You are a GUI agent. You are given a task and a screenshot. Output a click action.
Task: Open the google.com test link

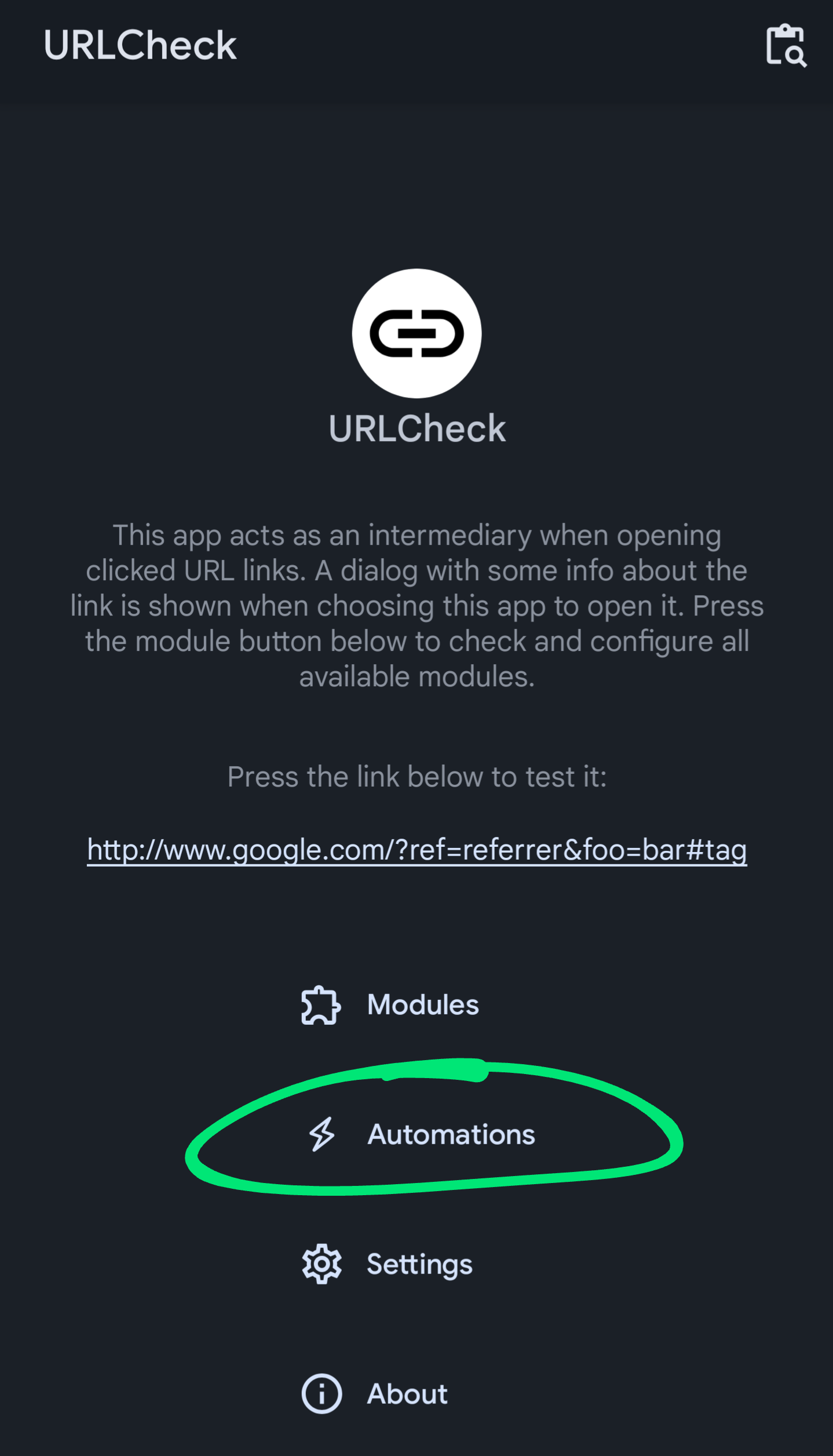click(x=417, y=850)
